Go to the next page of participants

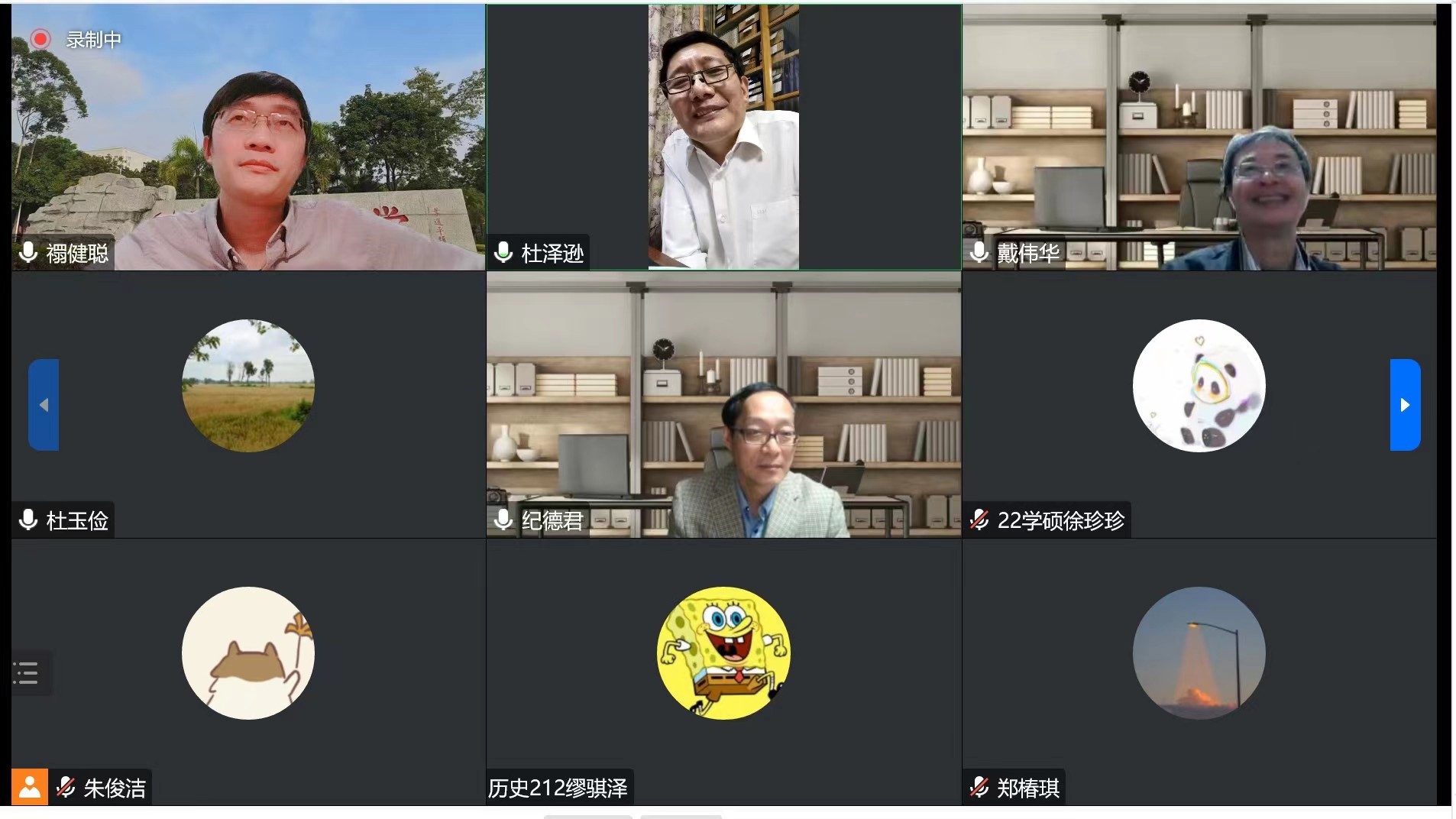point(1404,405)
